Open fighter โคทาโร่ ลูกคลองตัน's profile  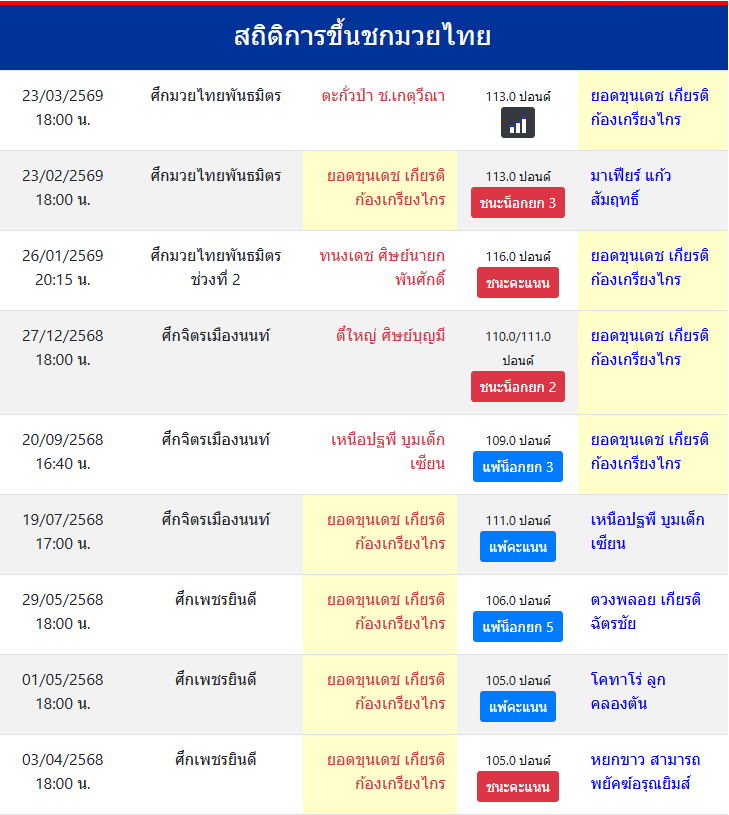point(628,691)
